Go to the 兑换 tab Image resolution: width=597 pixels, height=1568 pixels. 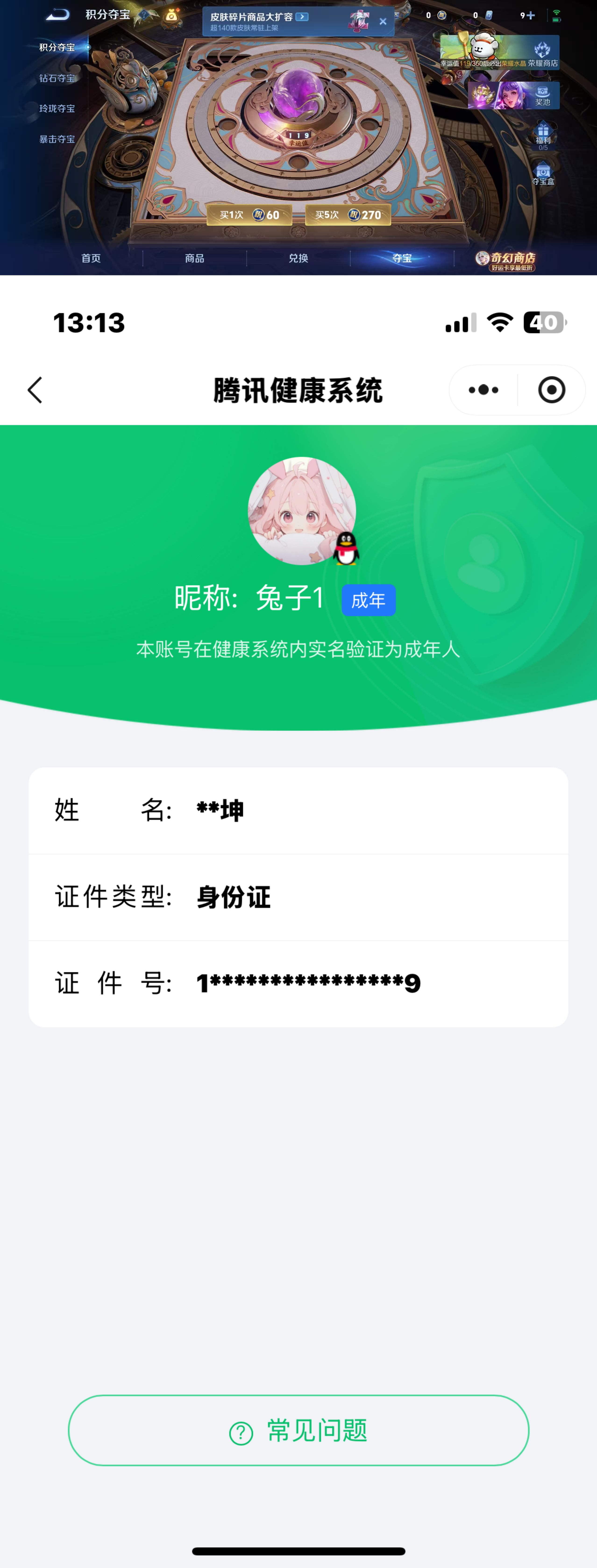298,258
